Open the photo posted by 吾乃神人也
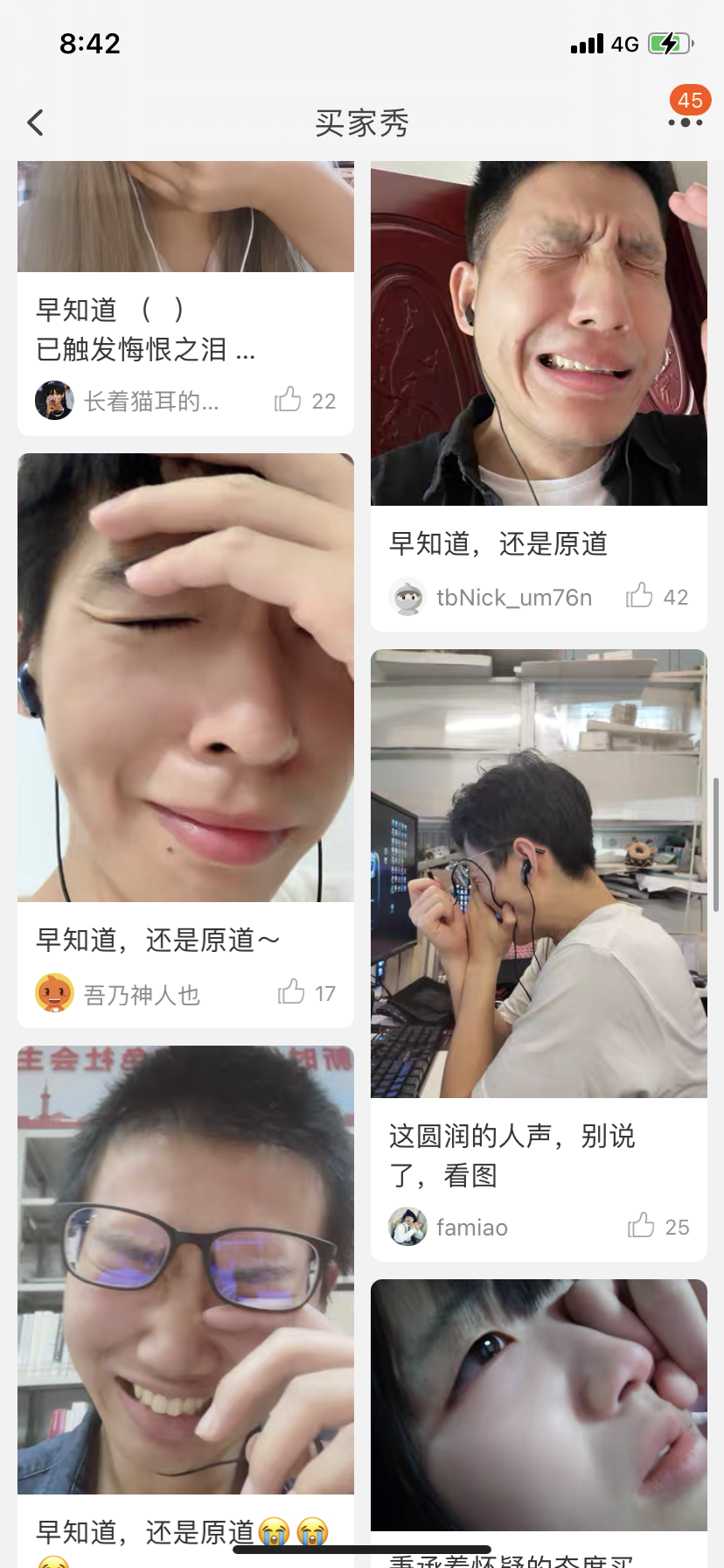Screen dimensions: 724x1568 185,677
